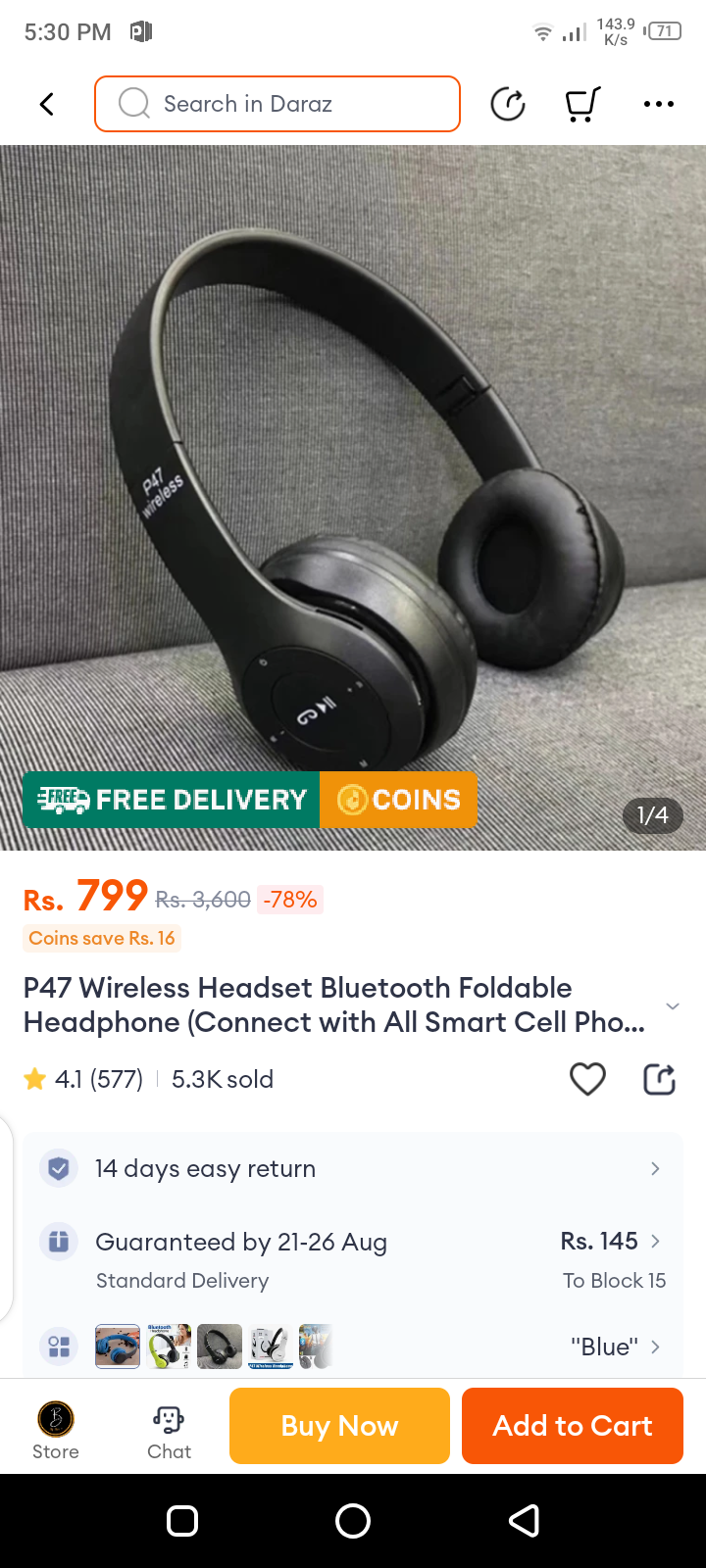Open the main headphone product image
This screenshot has width=706, height=1568.
(353, 470)
